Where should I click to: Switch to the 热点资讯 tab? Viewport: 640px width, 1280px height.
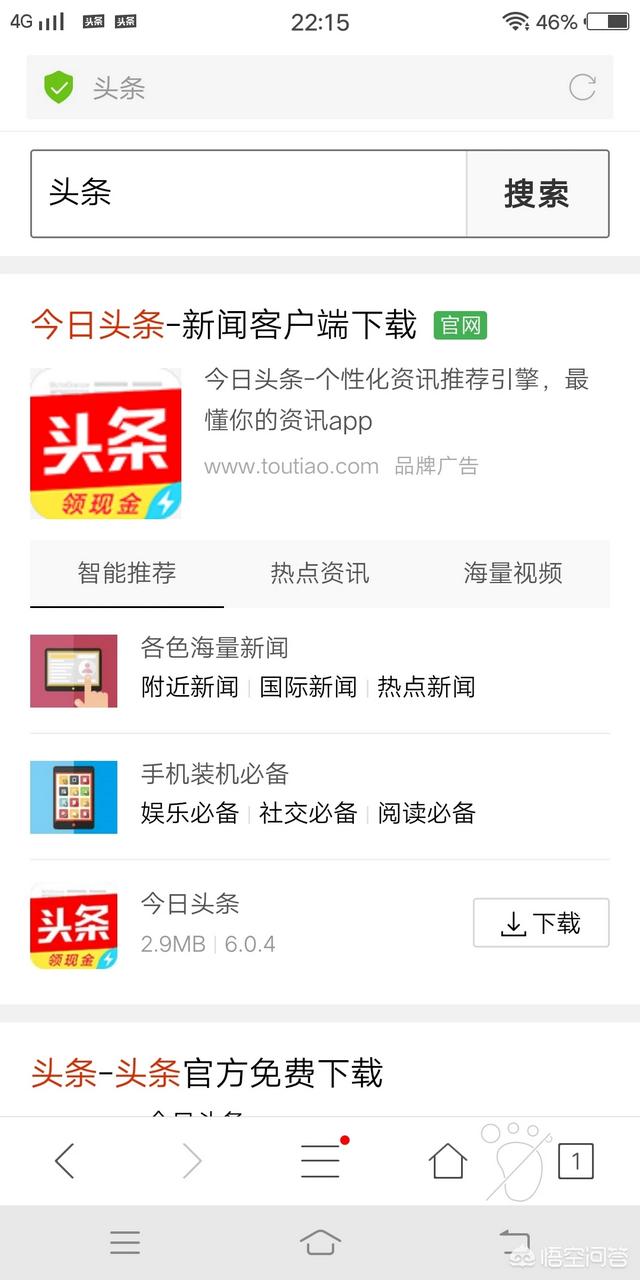pos(320,573)
